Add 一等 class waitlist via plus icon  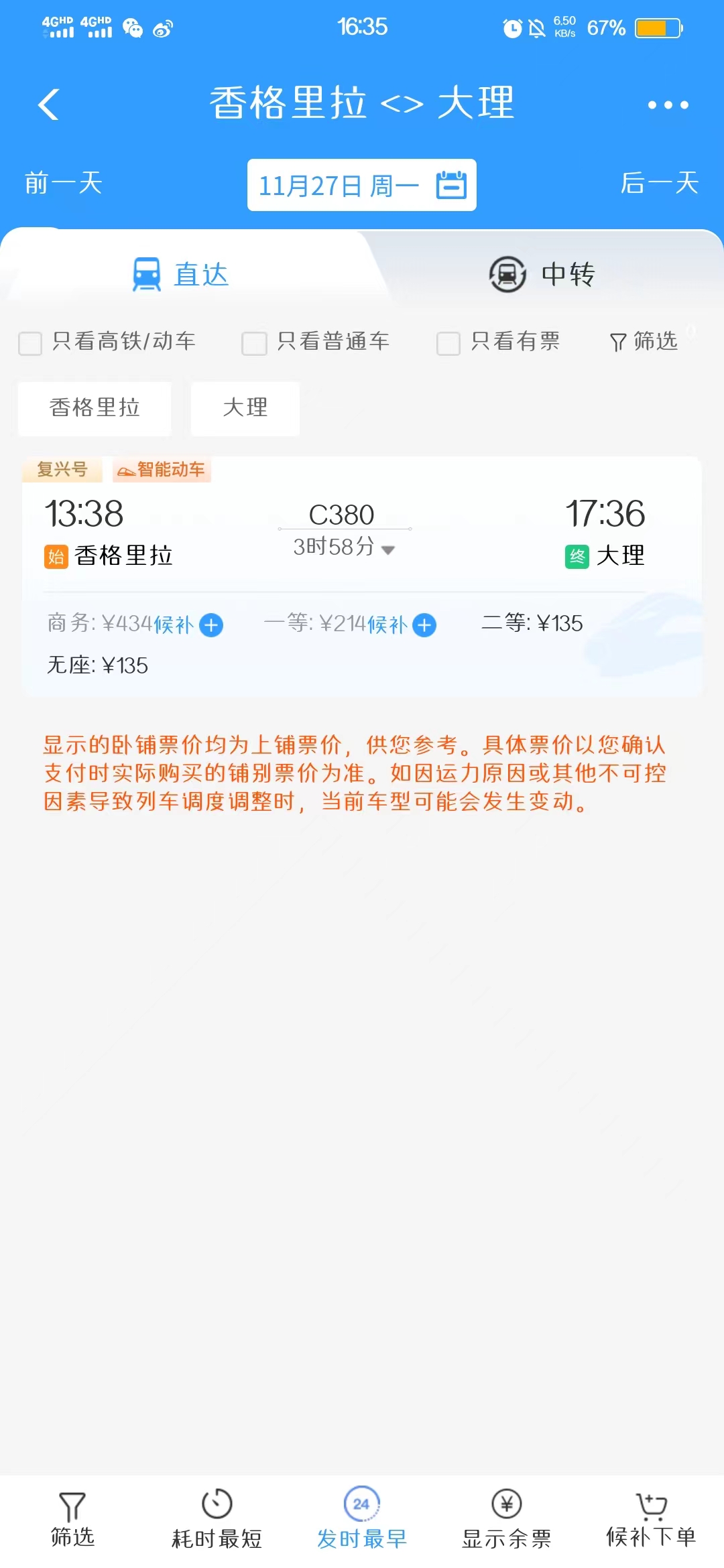coord(424,625)
